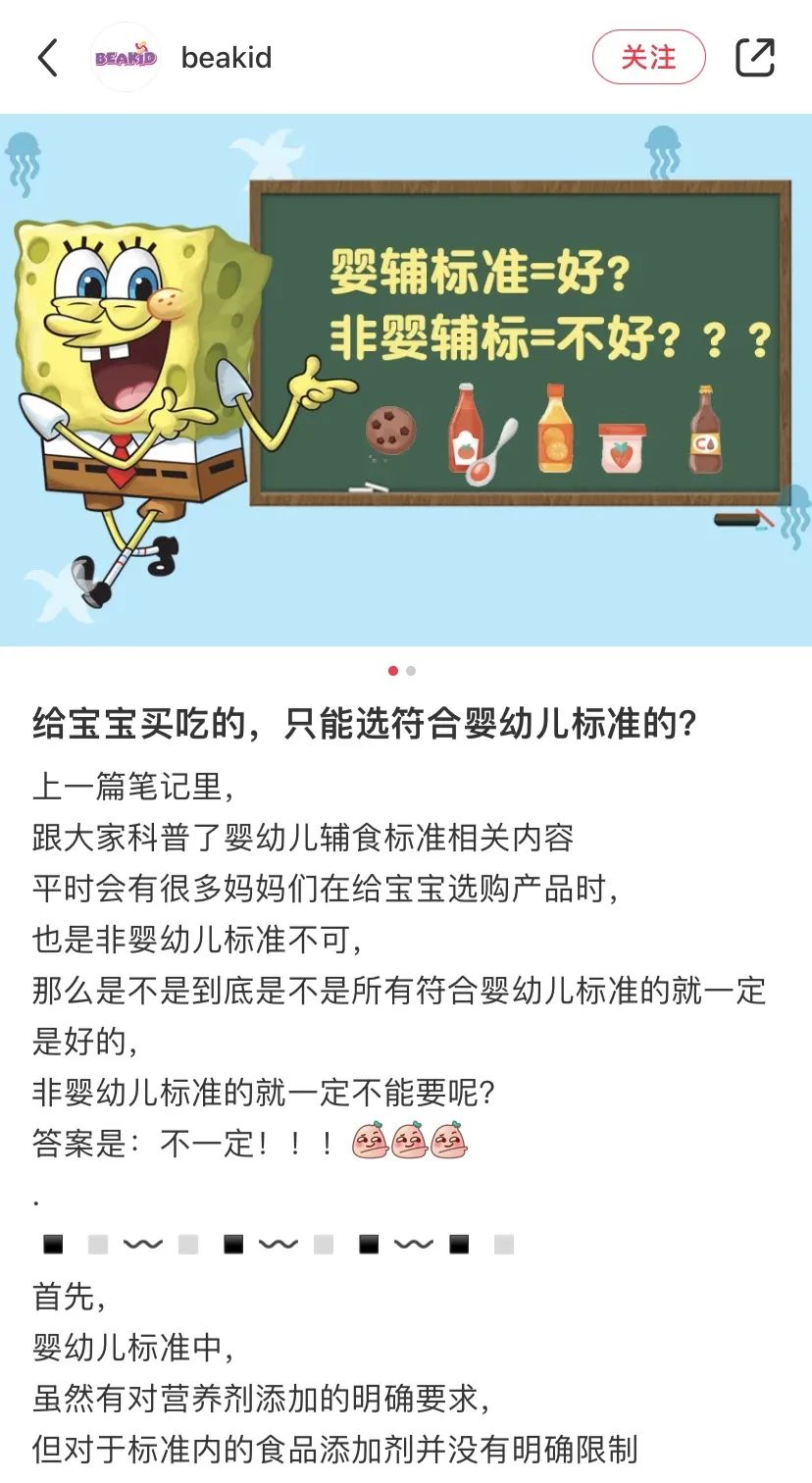
Task: Switch carousel slides using the dot indicator
Action: pos(402,671)
